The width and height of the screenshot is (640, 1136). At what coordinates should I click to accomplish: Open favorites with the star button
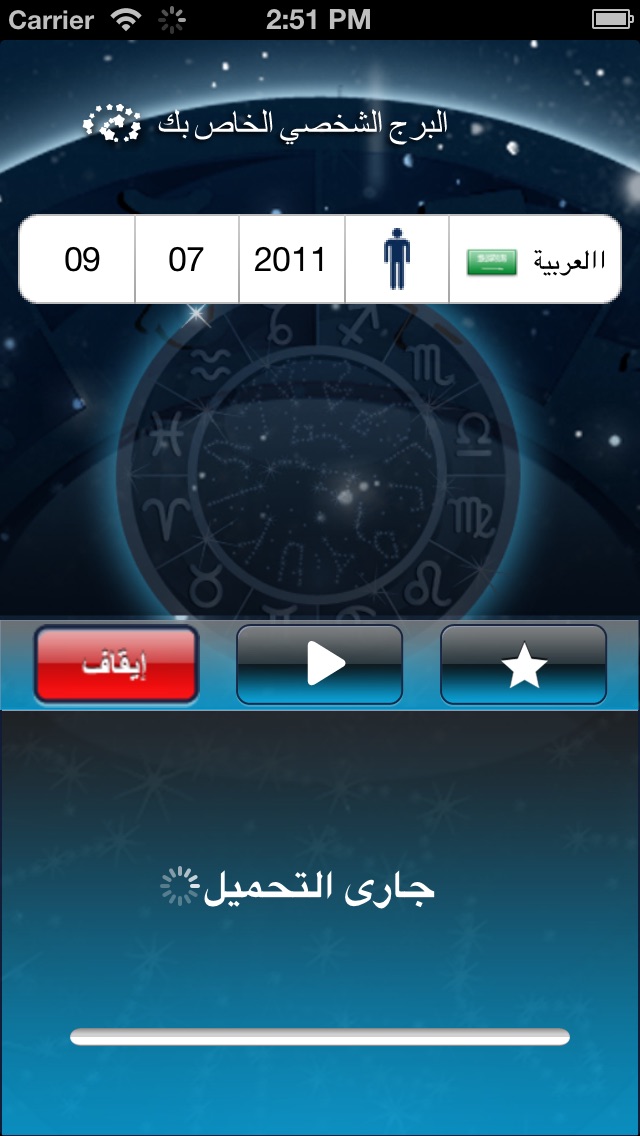tap(523, 665)
